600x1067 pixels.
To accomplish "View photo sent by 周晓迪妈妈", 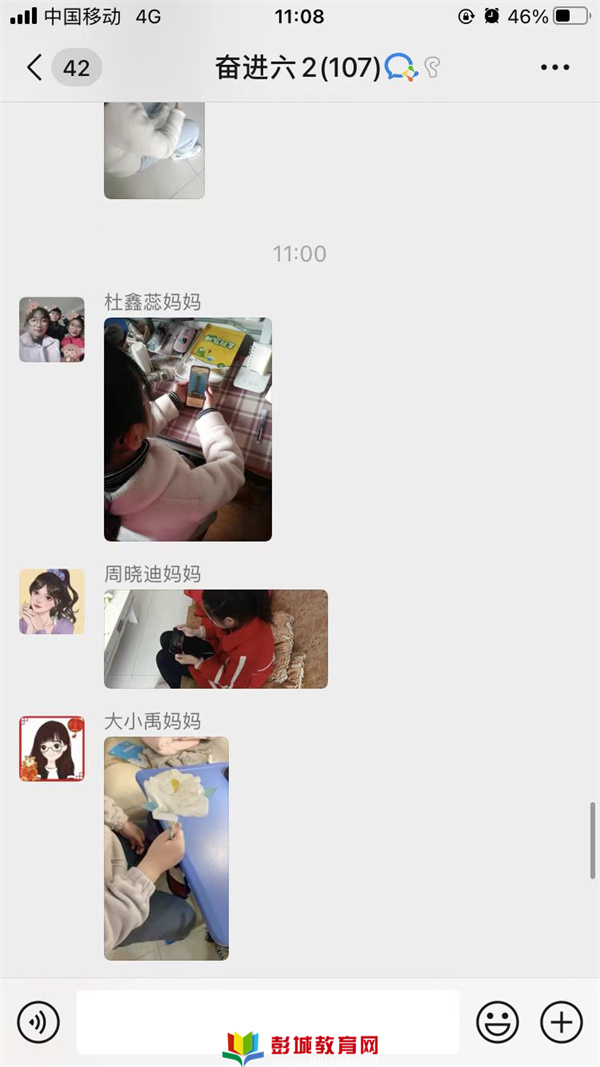I will pos(216,639).
